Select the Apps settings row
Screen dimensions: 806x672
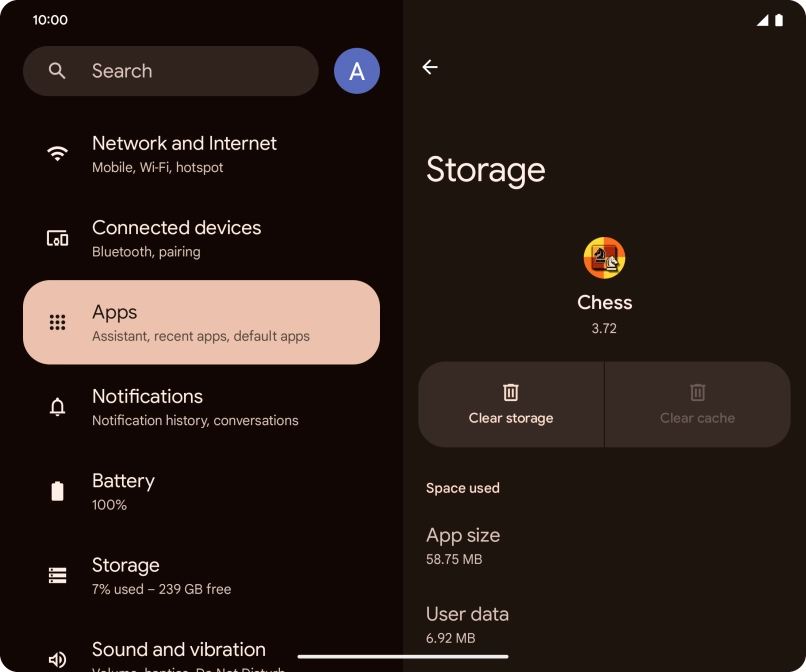(200, 322)
